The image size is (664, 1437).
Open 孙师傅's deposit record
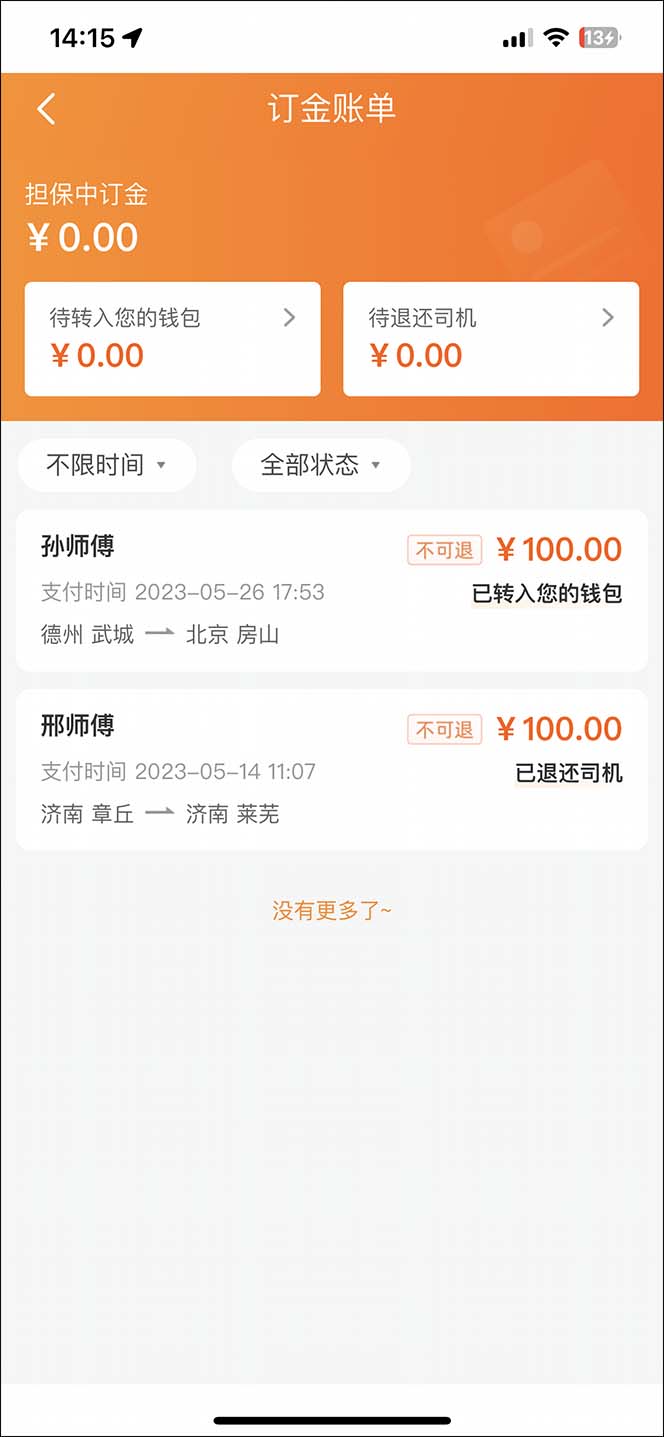pos(331,590)
